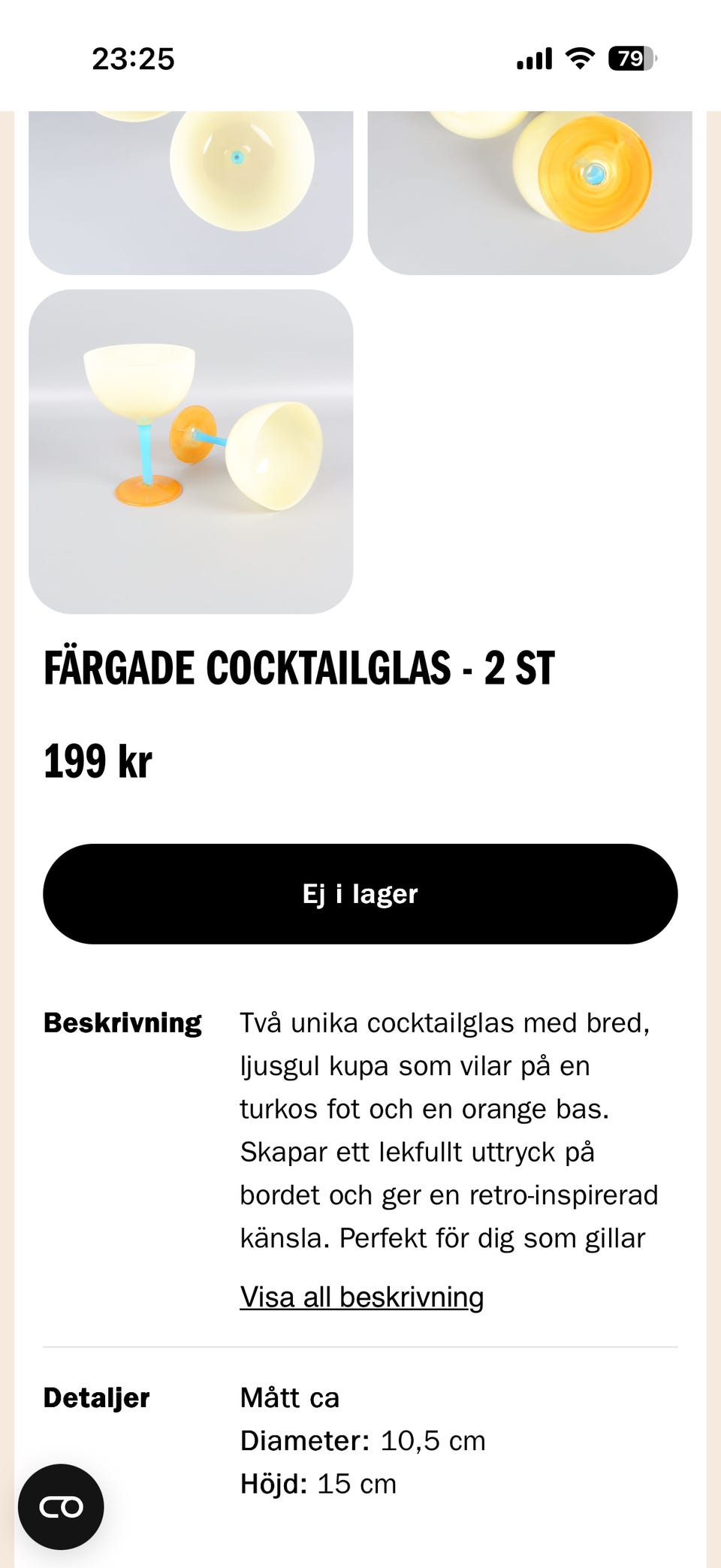Open product photo showing two glasses side view

point(191,452)
